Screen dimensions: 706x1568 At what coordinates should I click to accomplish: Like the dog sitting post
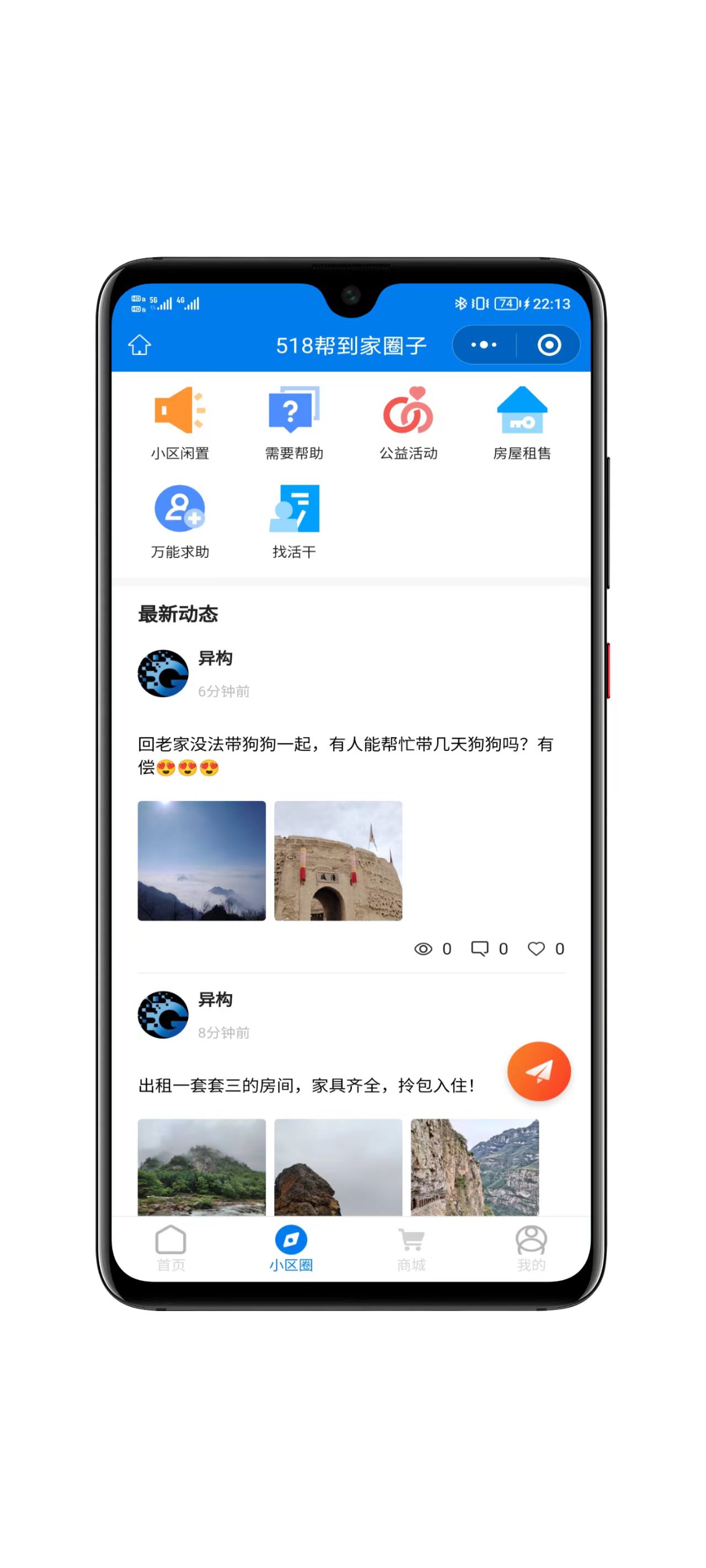[x=537, y=948]
